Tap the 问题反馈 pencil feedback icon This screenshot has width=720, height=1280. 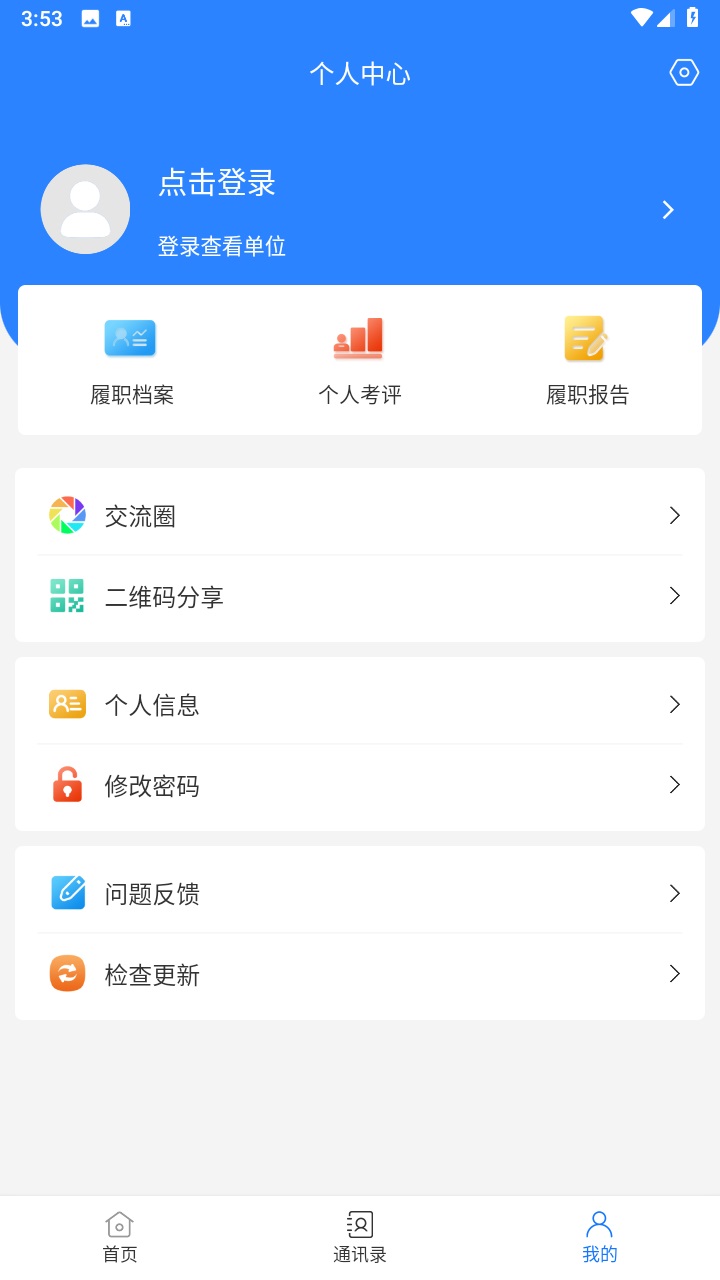point(67,893)
